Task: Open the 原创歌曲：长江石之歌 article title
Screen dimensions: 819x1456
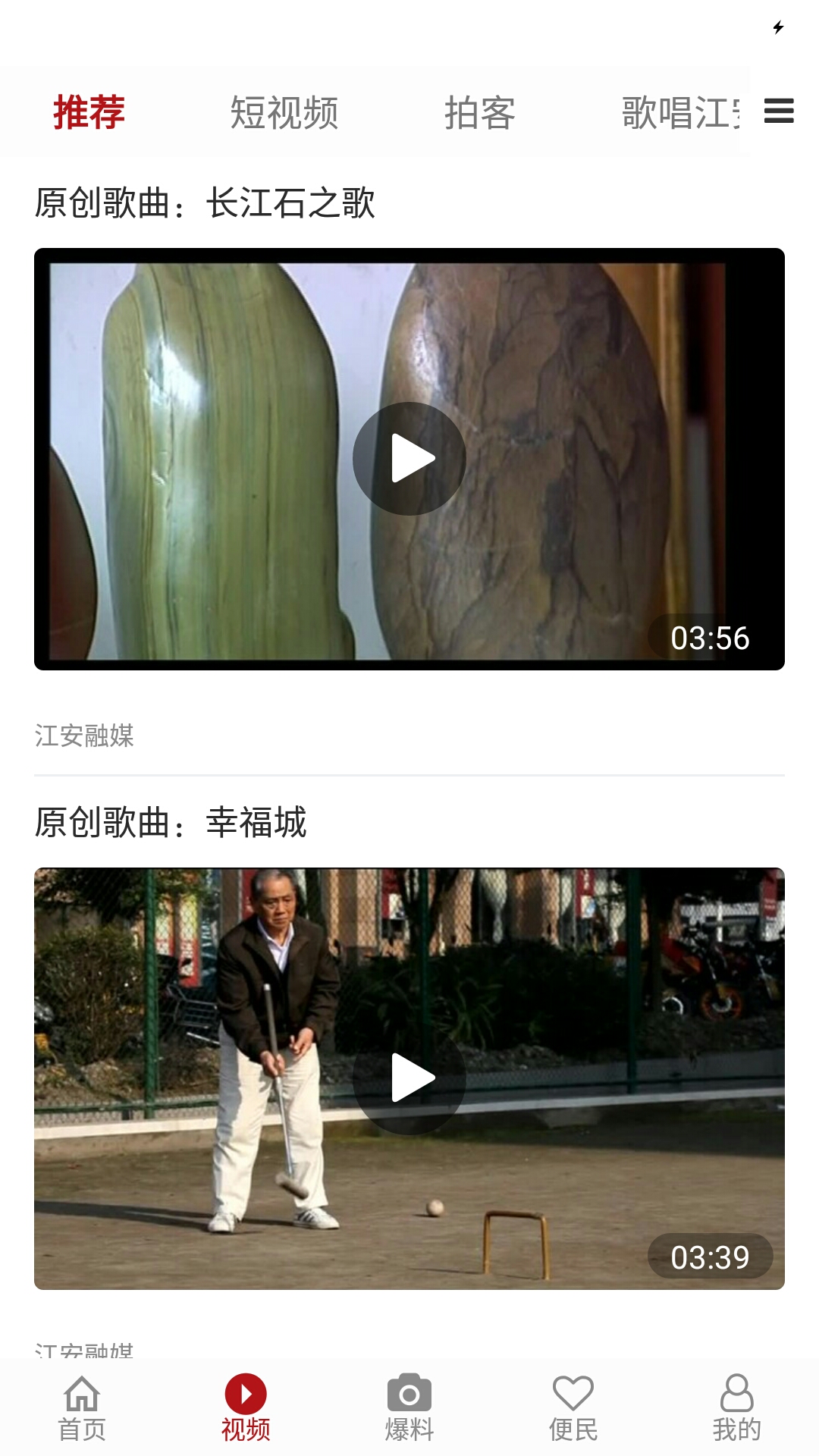Action: [205, 202]
